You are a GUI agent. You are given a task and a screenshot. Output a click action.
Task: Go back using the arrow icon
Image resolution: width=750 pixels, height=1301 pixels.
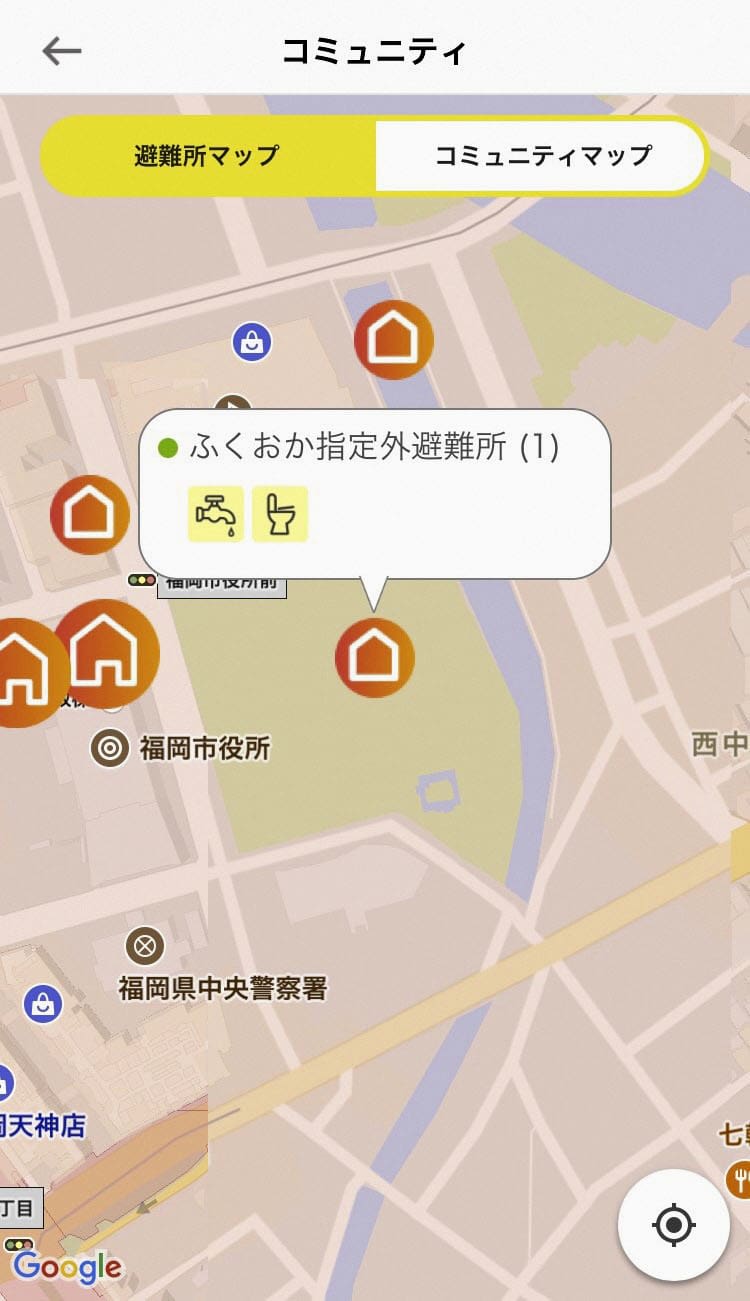(61, 51)
